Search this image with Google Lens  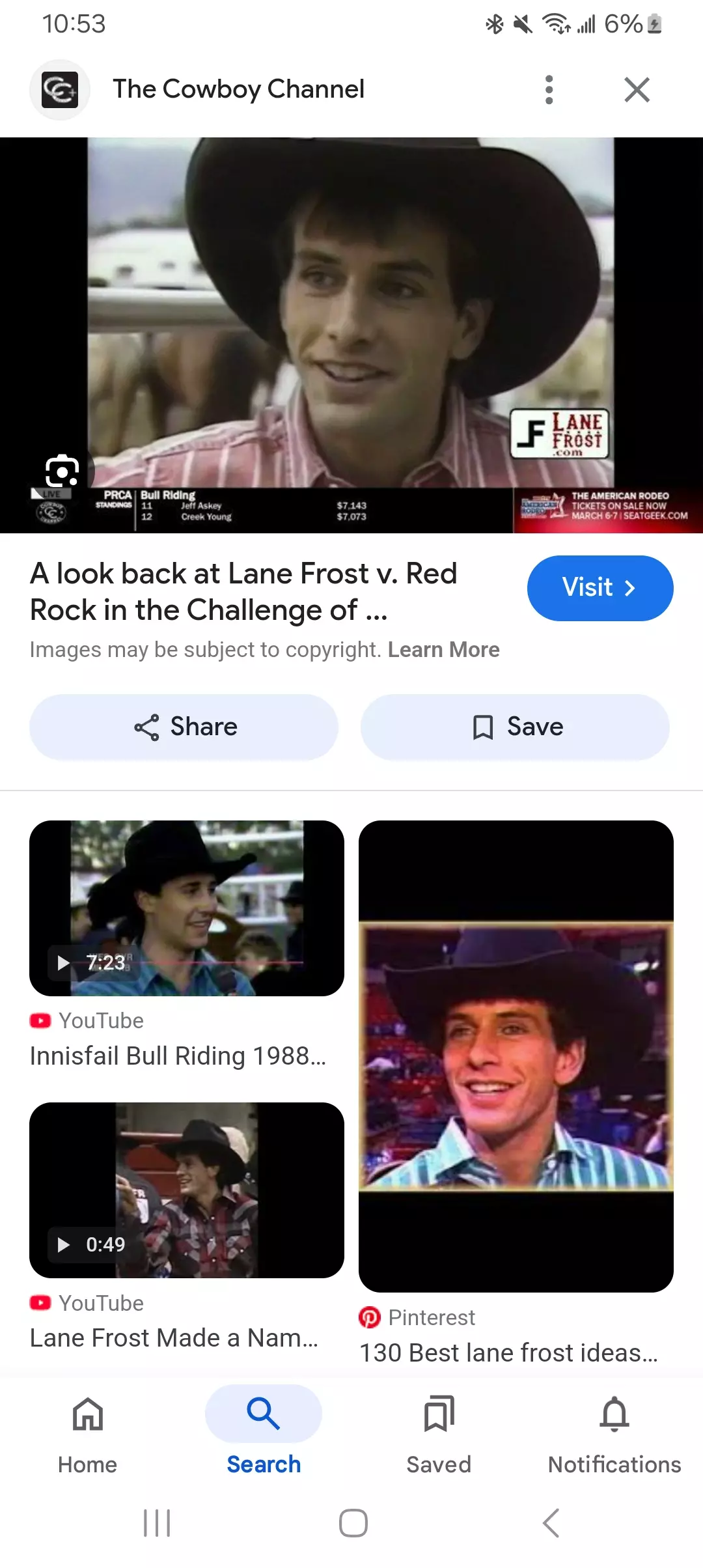click(x=62, y=471)
